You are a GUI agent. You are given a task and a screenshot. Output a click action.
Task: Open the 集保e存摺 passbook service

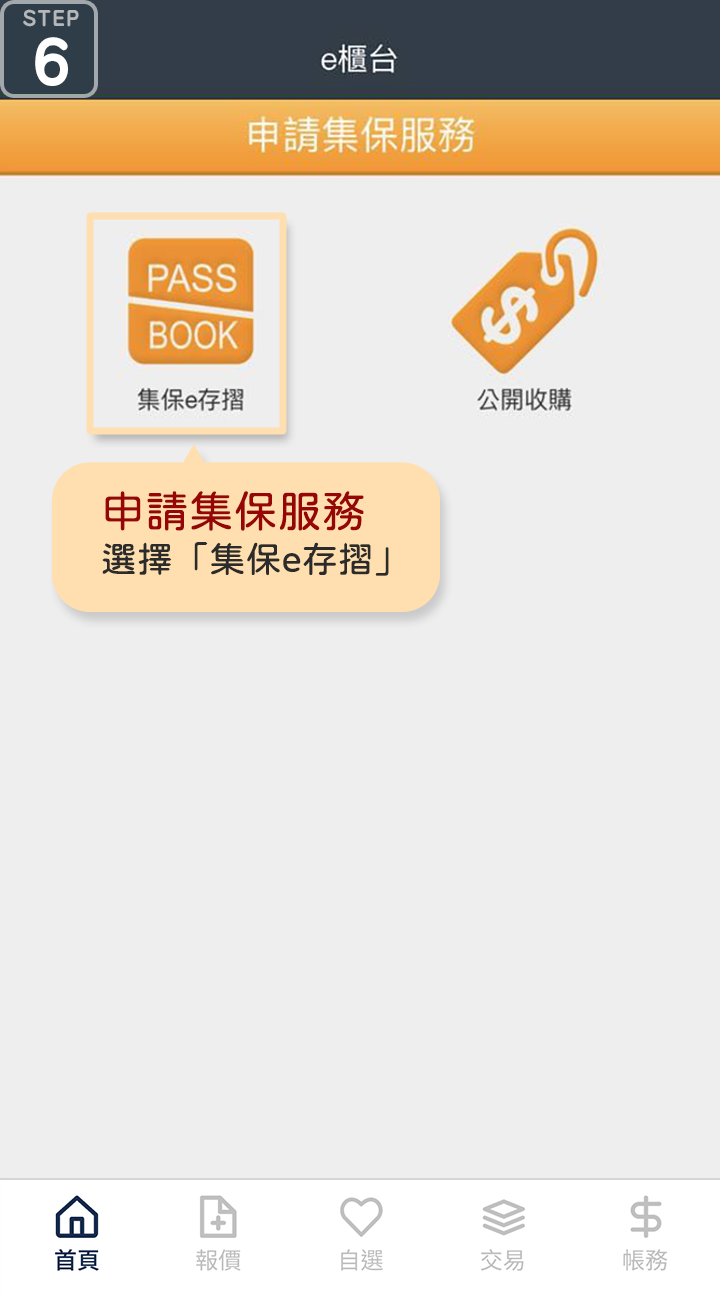click(189, 323)
